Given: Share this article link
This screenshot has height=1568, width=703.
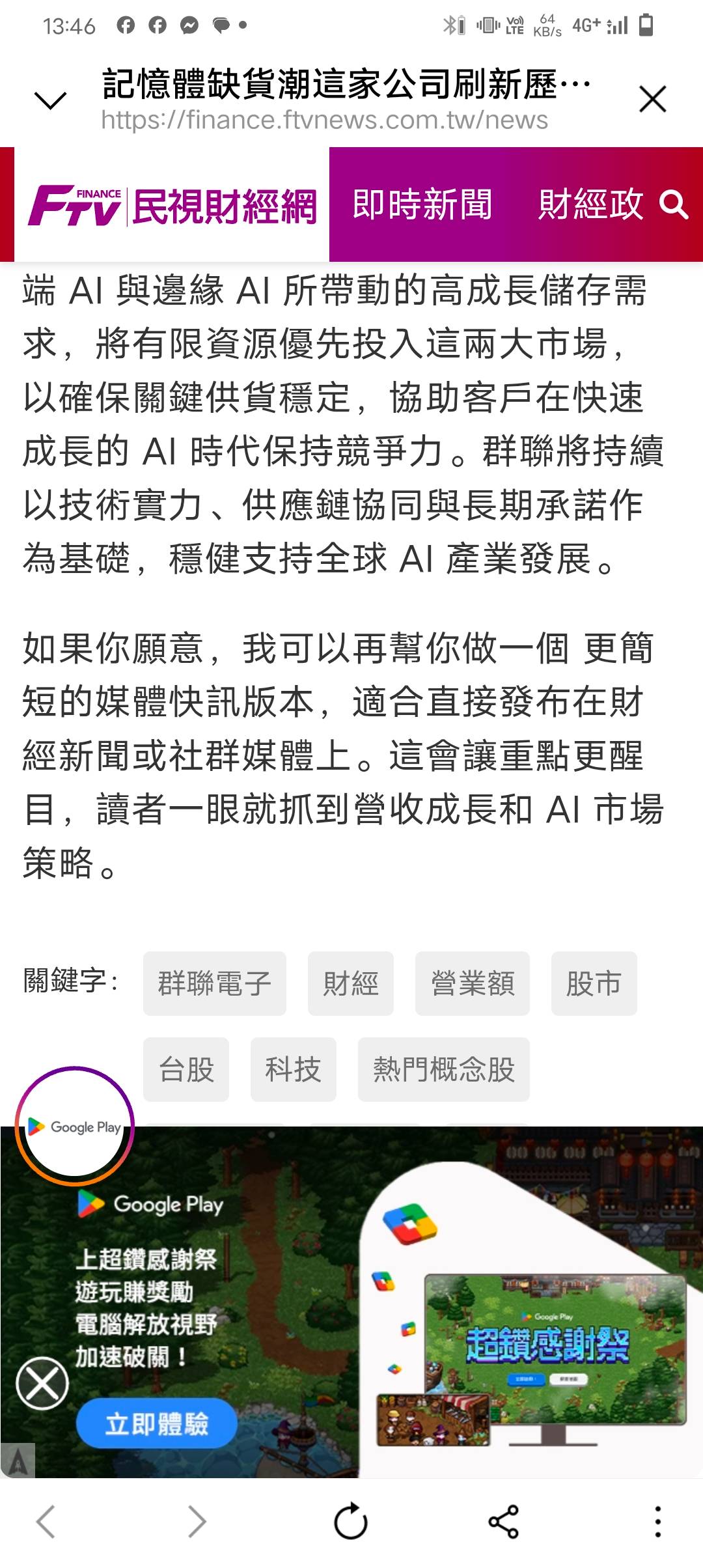Looking at the screenshot, I should pyautogui.click(x=503, y=1522).
